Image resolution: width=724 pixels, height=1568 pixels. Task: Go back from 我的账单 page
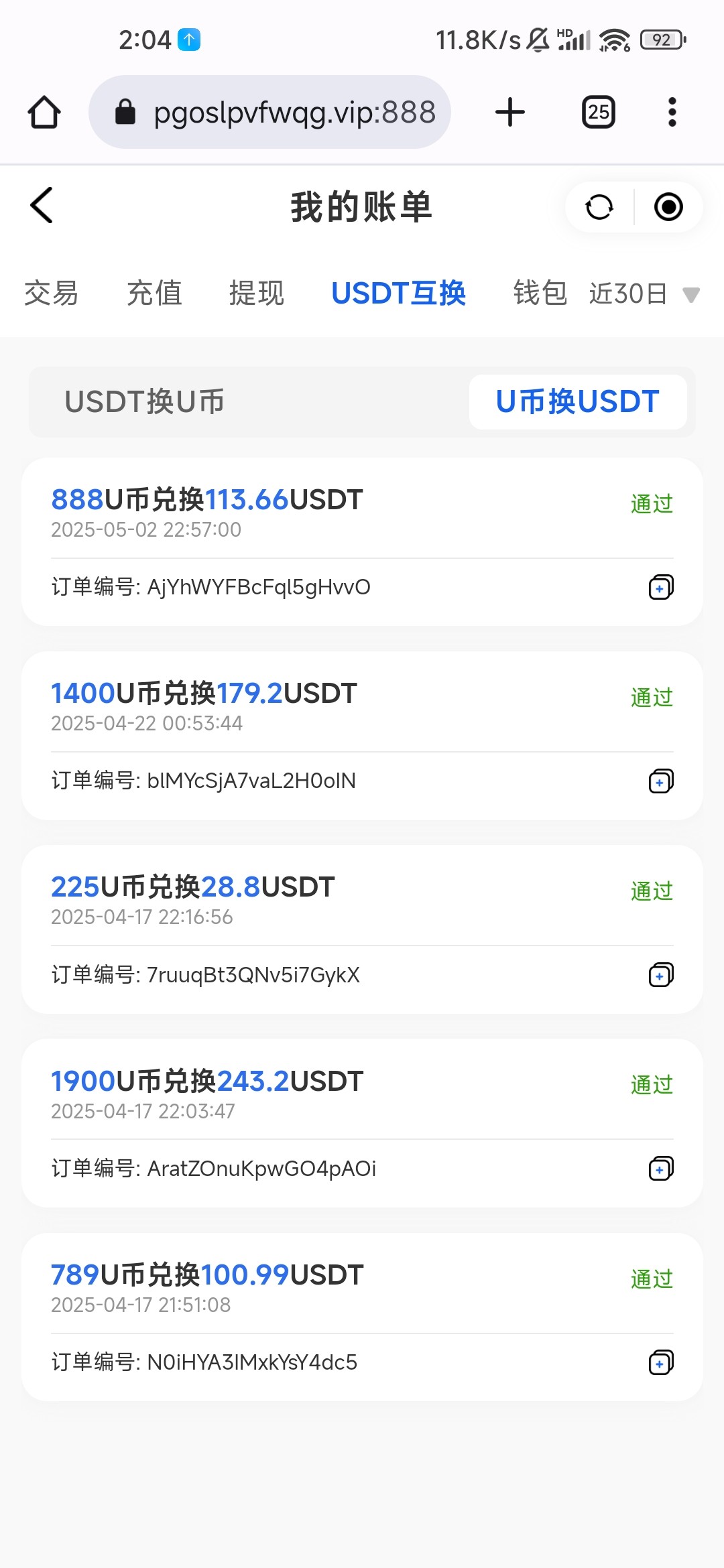pyautogui.click(x=42, y=206)
